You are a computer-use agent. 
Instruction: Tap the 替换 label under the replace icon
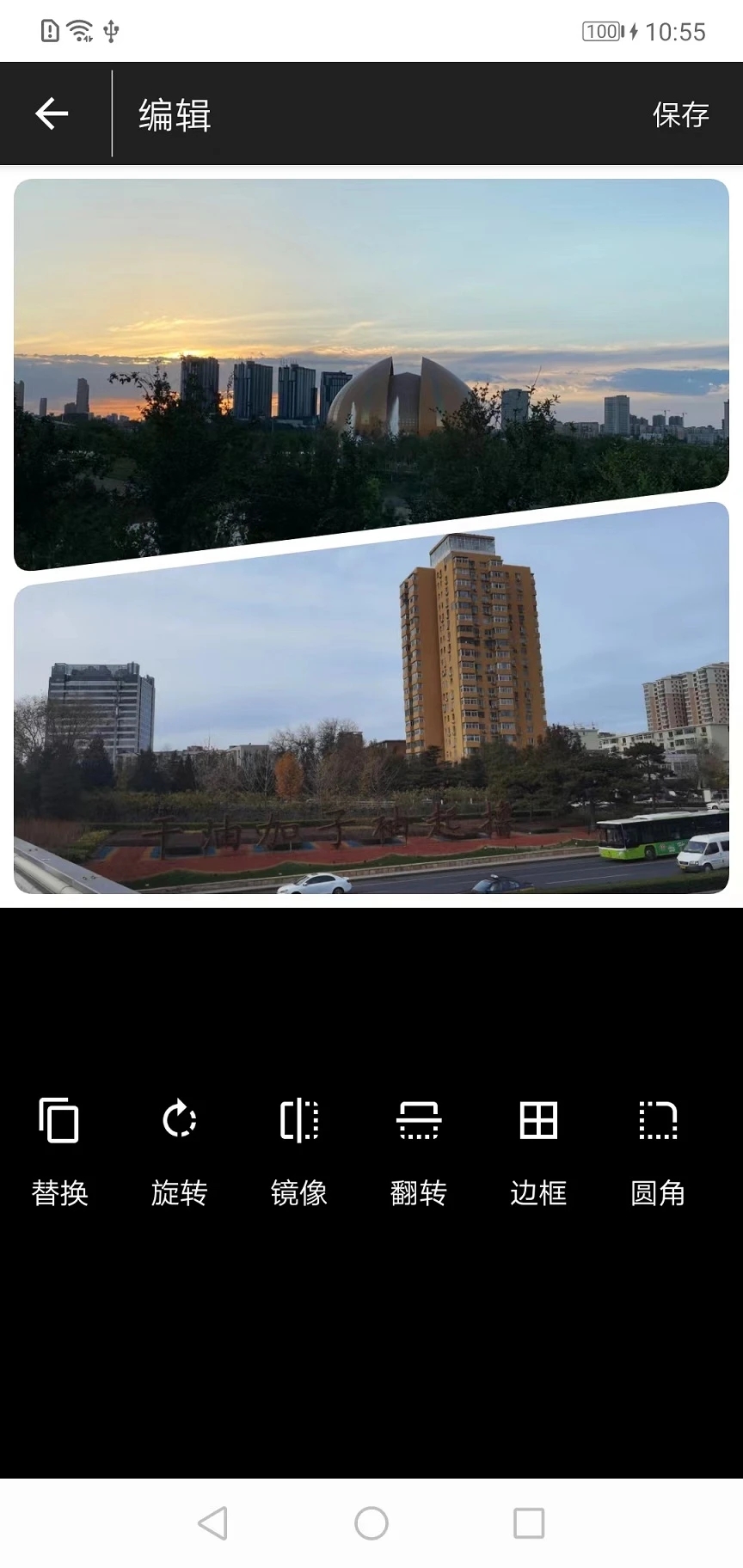coord(59,1193)
